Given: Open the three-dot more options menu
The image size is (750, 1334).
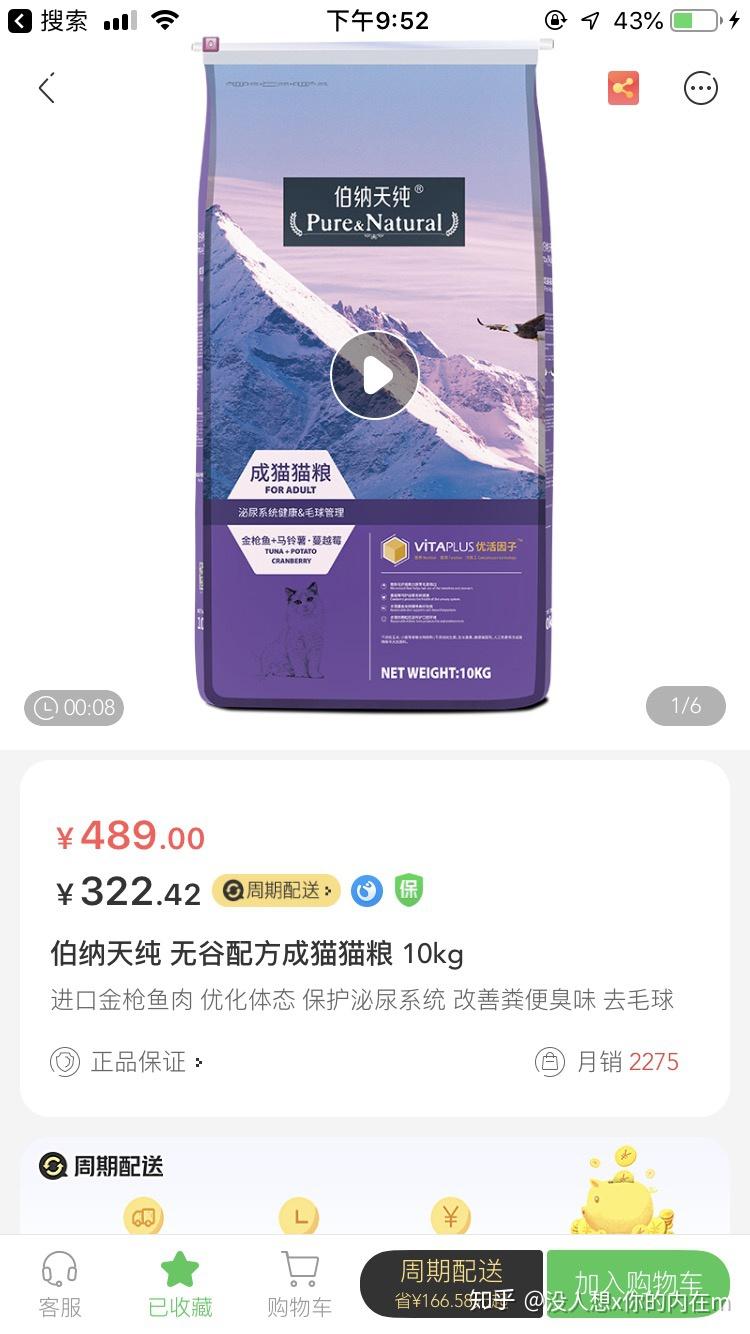Looking at the screenshot, I should tap(700, 88).
